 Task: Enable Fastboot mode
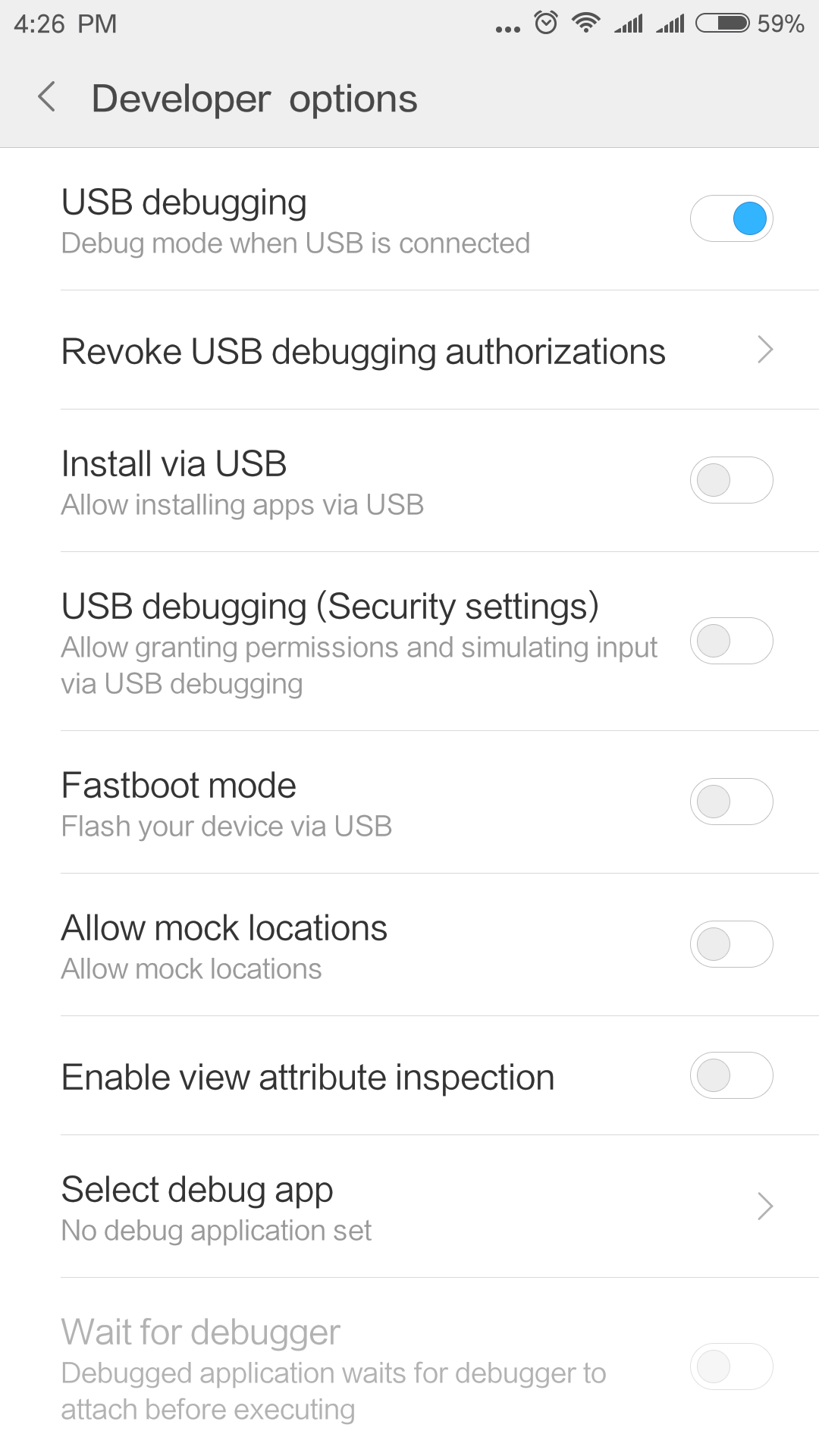(731, 802)
